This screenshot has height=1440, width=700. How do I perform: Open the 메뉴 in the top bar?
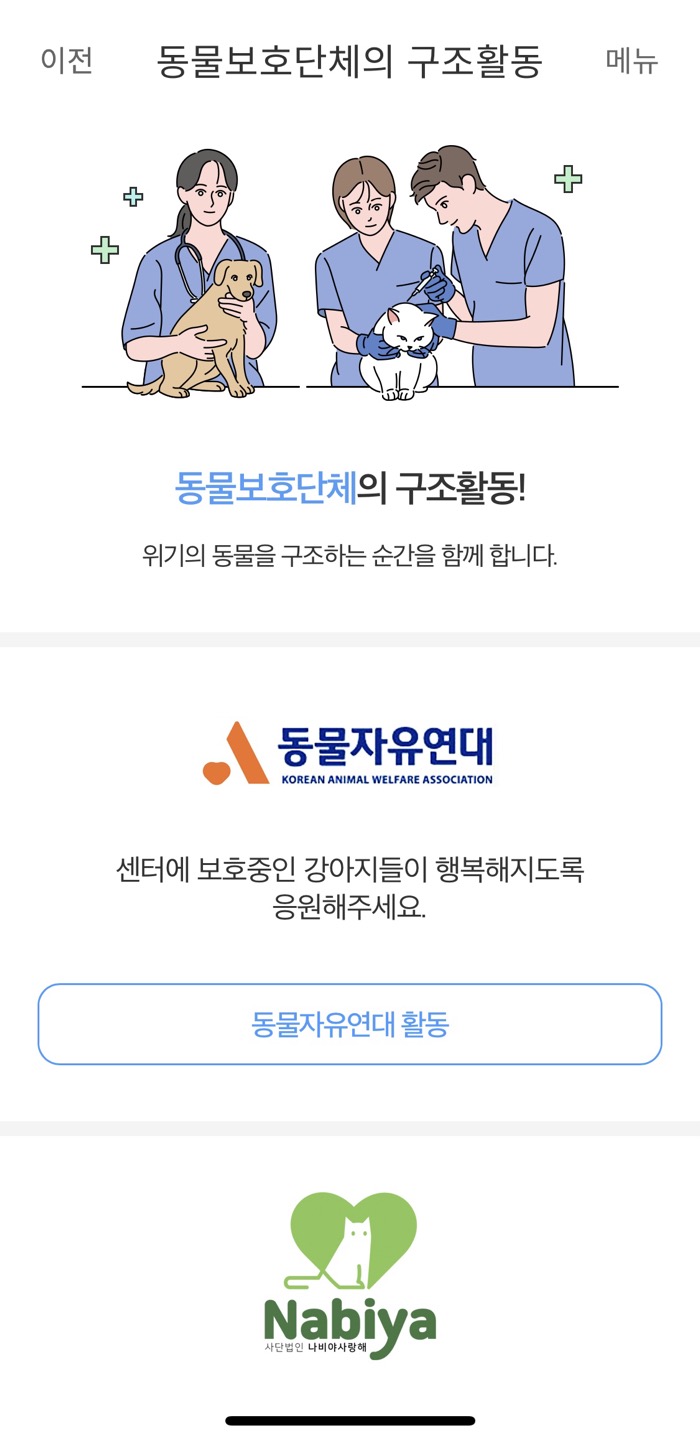[x=632, y=60]
